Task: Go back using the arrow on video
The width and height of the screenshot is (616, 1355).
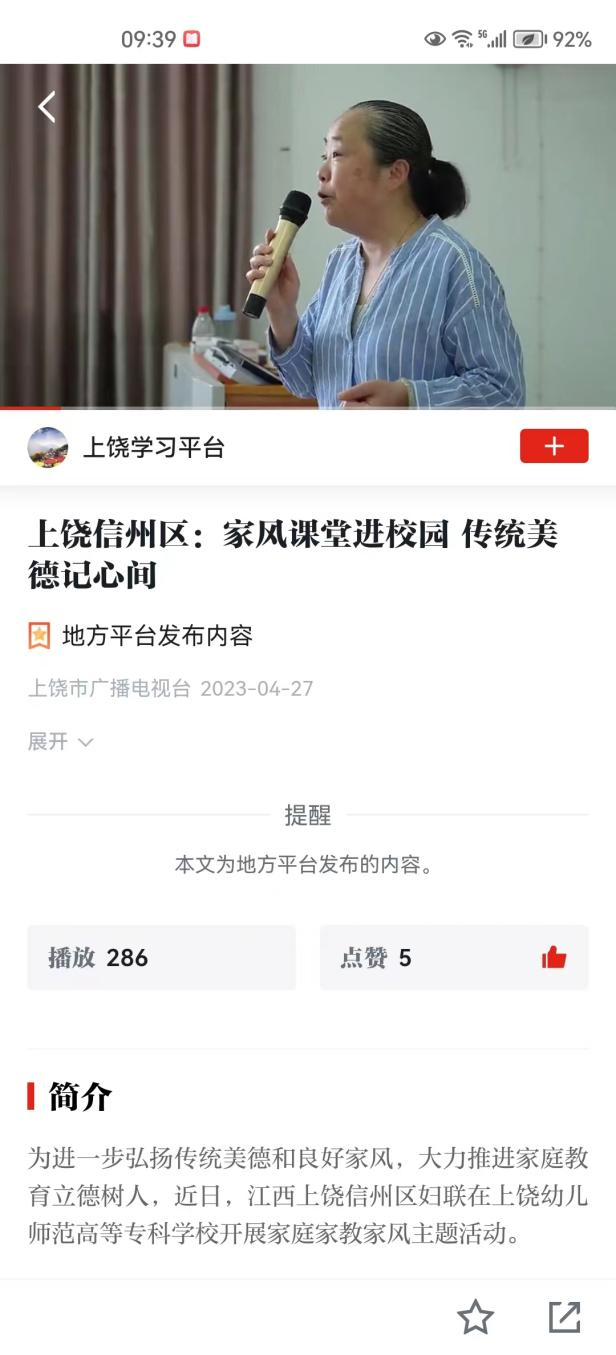Action: [47, 106]
